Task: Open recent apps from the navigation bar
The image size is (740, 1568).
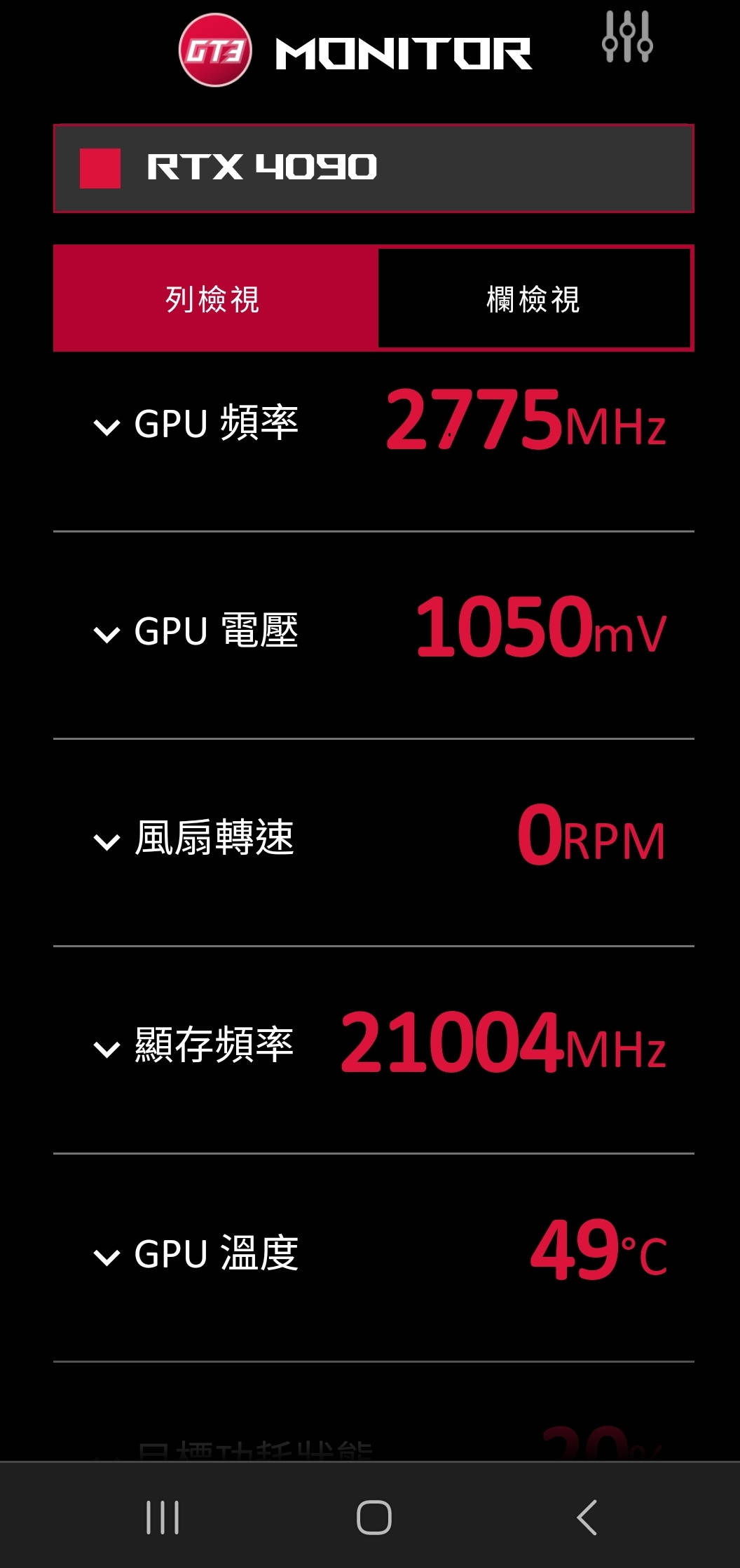Action: pyautogui.click(x=163, y=1518)
